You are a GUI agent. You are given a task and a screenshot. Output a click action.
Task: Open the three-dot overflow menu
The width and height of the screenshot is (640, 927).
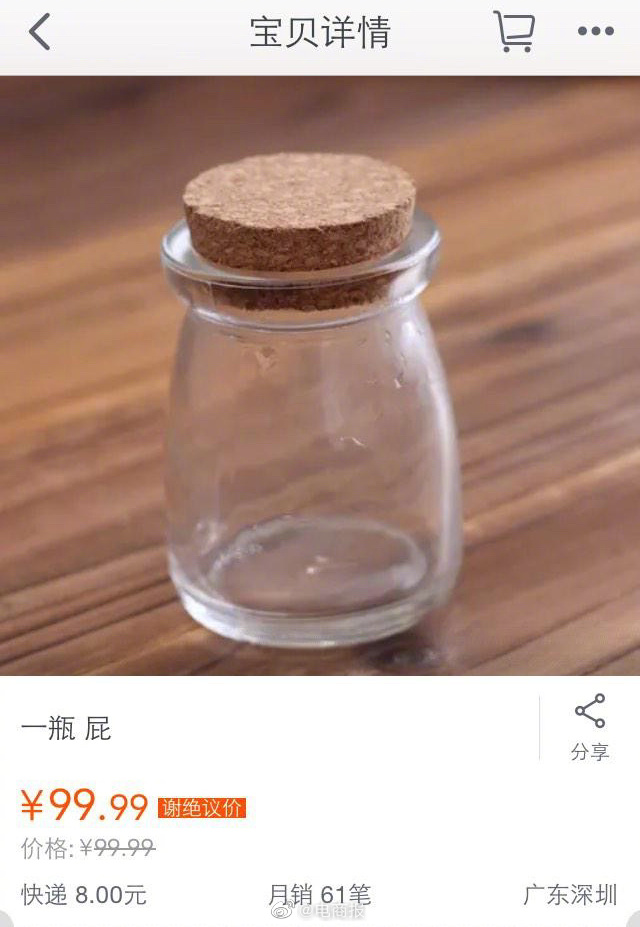[596, 32]
